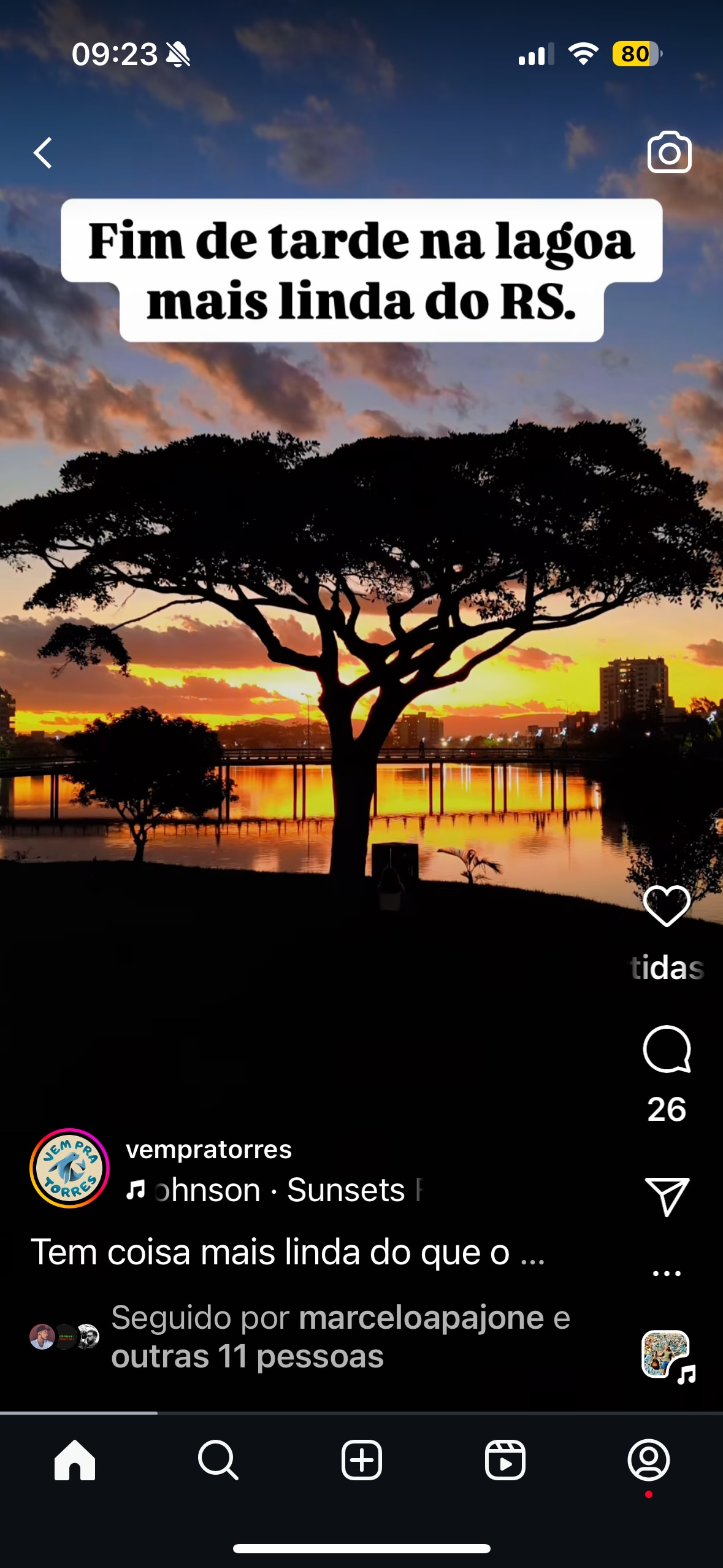Image resolution: width=723 pixels, height=1568 pixels.
Task: Share this reel via the paper plane
Action: pos(667,1196)
